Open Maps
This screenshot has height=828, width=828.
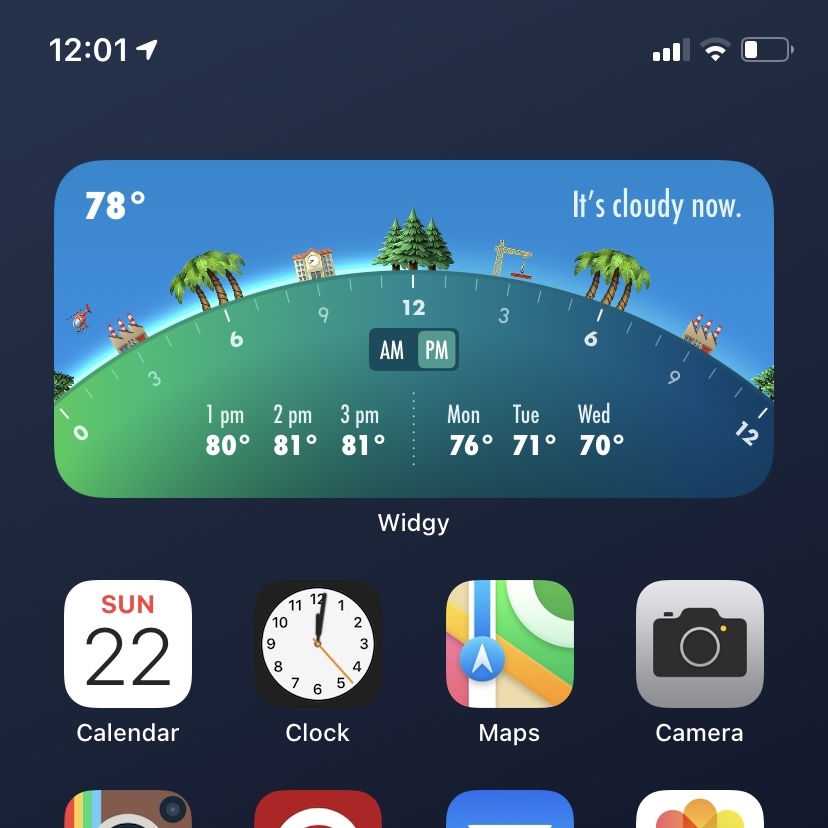click(509, 644)
